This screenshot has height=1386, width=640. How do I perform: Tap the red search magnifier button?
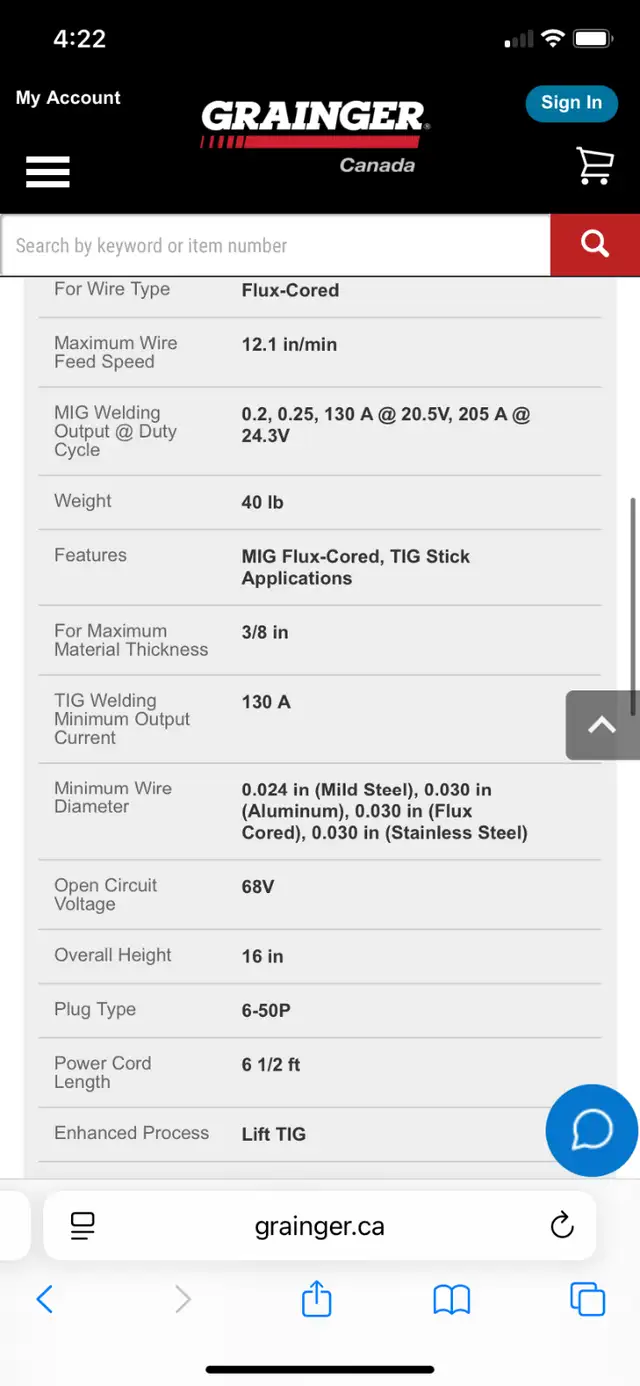[x=595, y=244]
